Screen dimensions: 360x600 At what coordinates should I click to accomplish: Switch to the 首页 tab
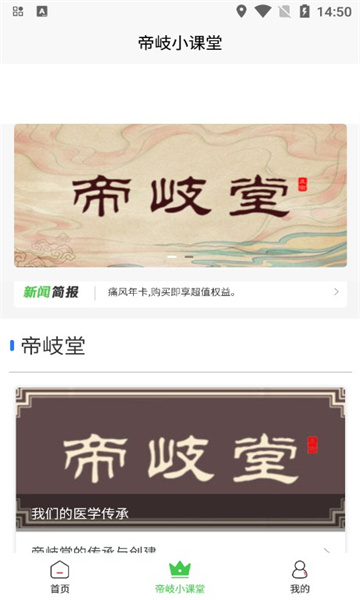60,577
